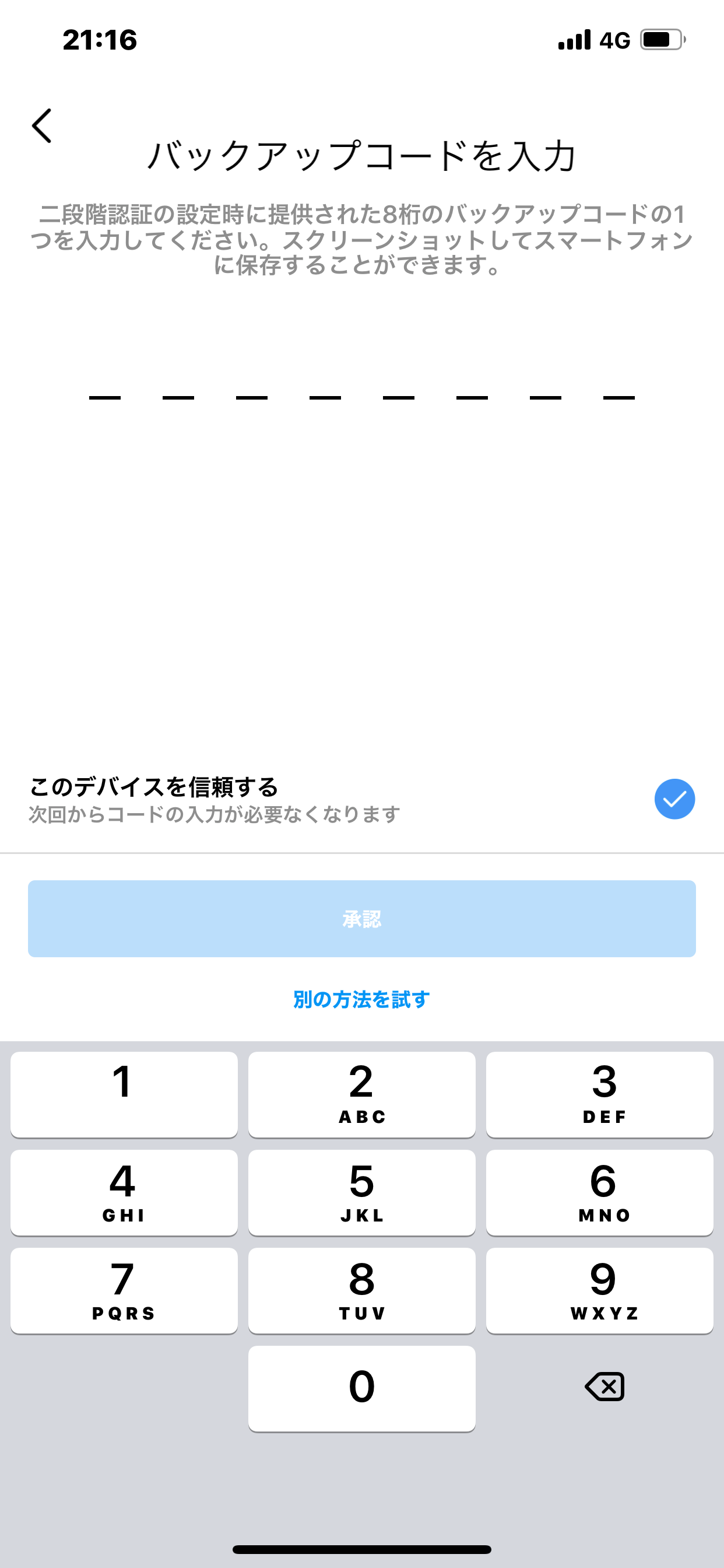Delete a digit with the backspace key
This screenshot has height=1568, width=724.
pyautogui.click(x=604, y=1387)
